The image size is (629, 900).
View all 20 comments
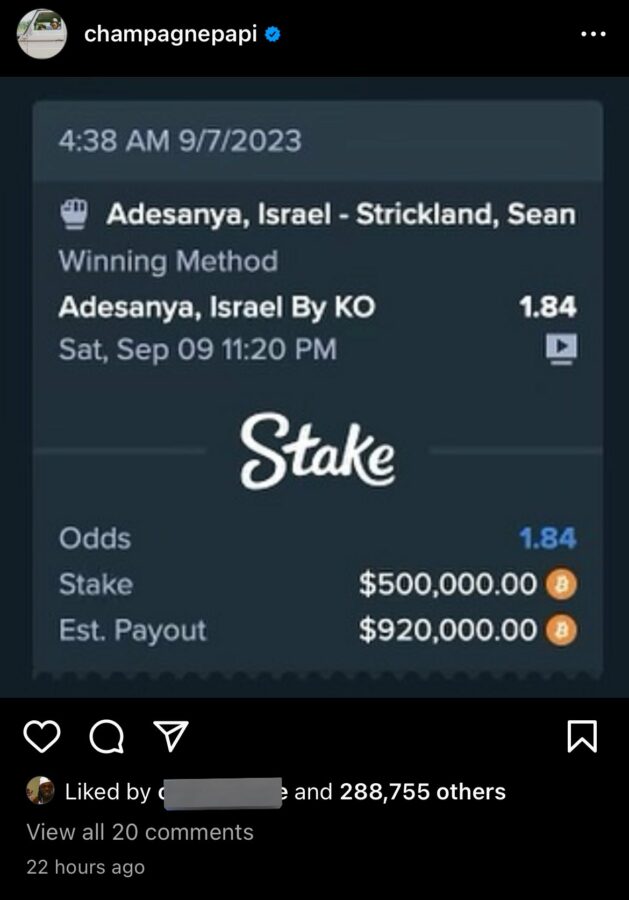[x=140, y=832]
